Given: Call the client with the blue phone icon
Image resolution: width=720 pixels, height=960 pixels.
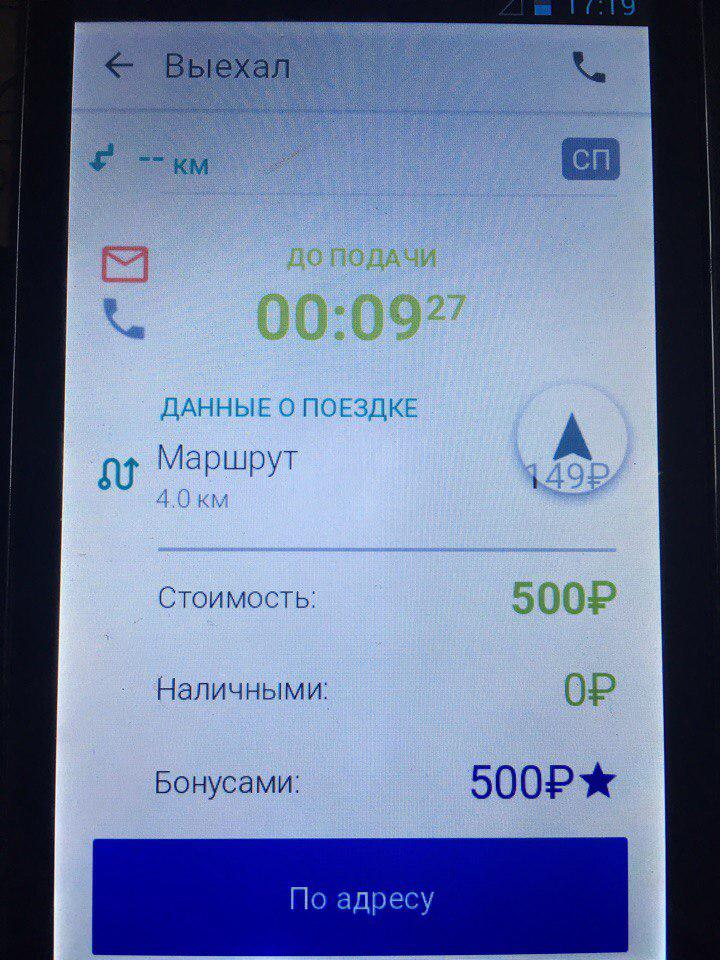Looking at the screenshot, I should pos(124,320).
